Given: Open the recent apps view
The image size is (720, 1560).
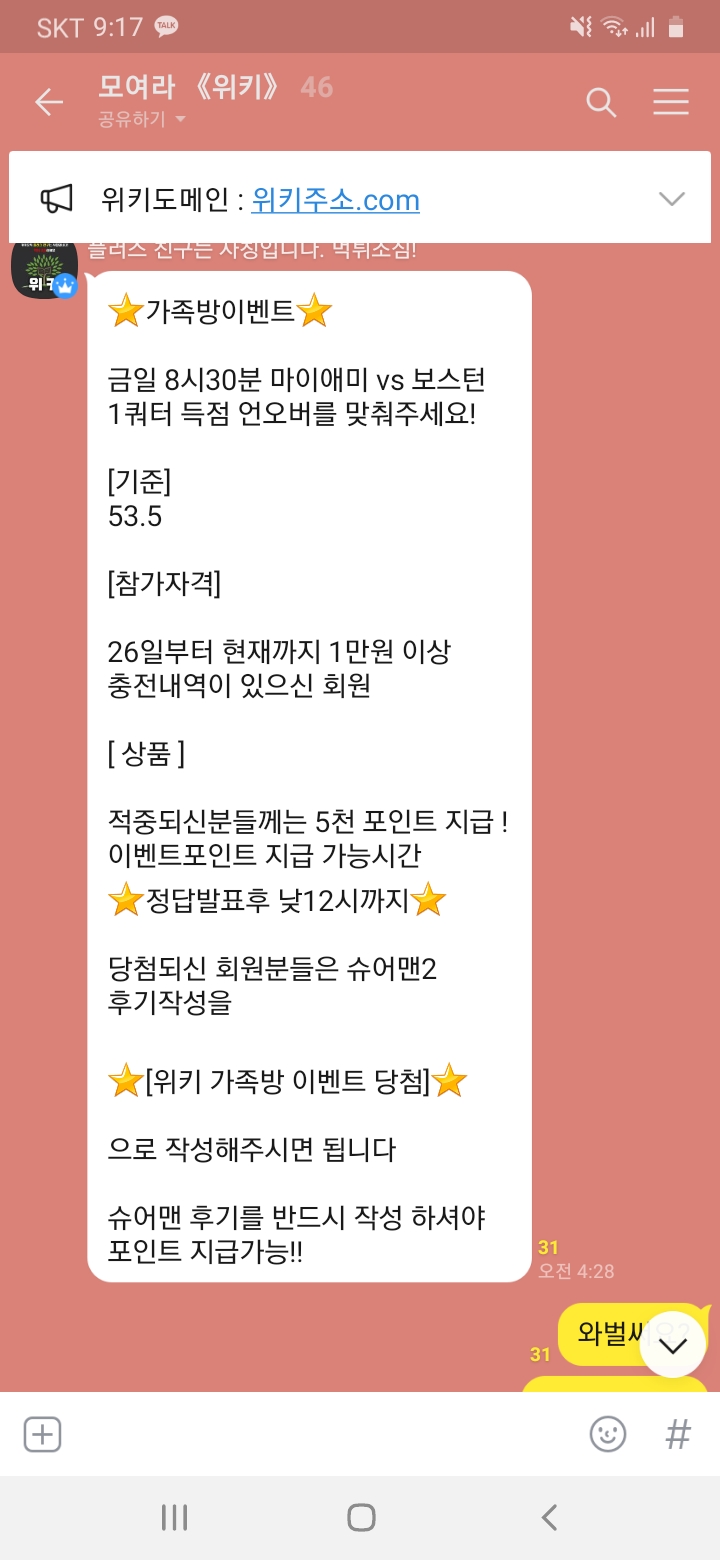Looking at the screenshot, I should point(174,1517).
